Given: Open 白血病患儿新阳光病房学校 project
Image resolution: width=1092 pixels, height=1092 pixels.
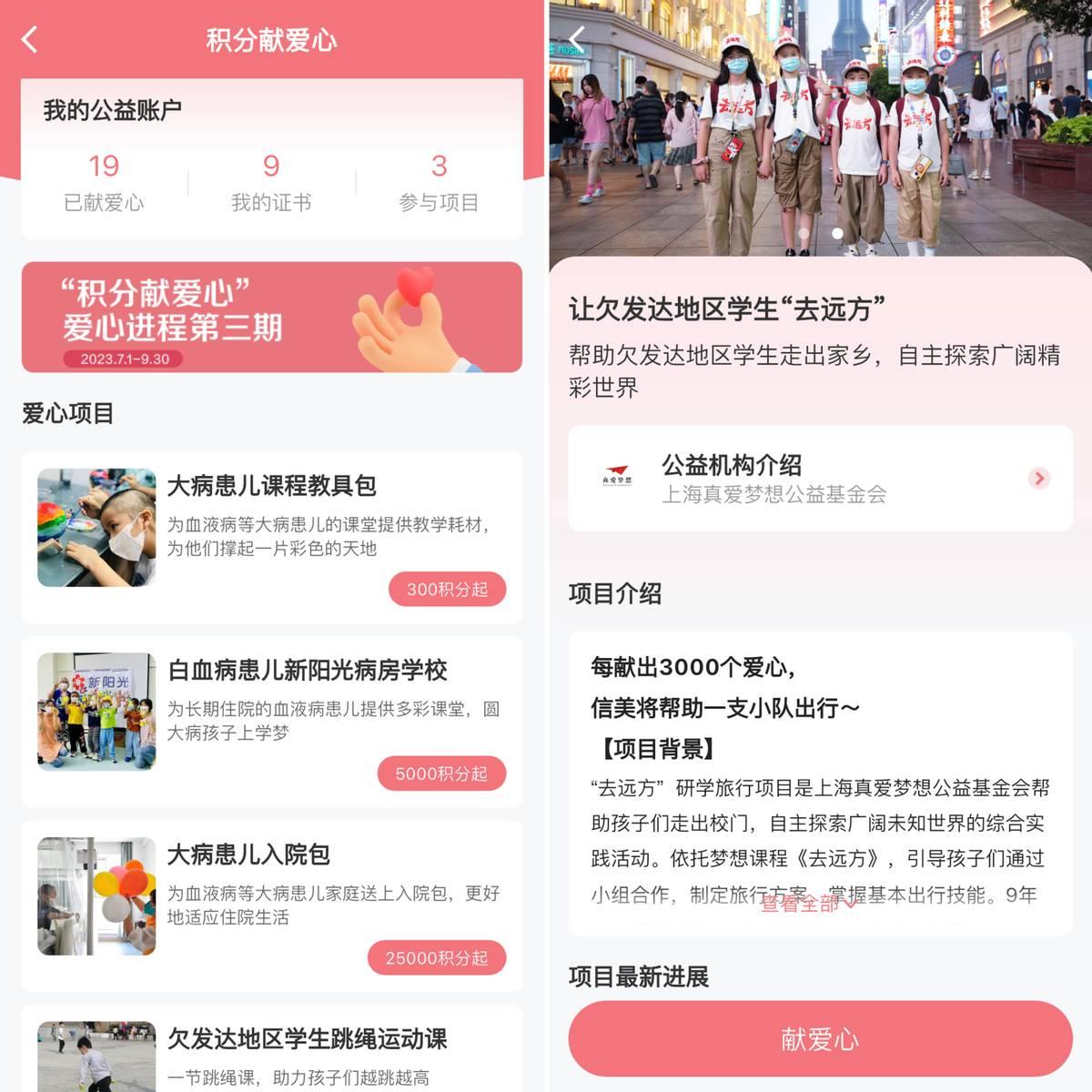Looking at the screenshot, I should tap(308, 671).
